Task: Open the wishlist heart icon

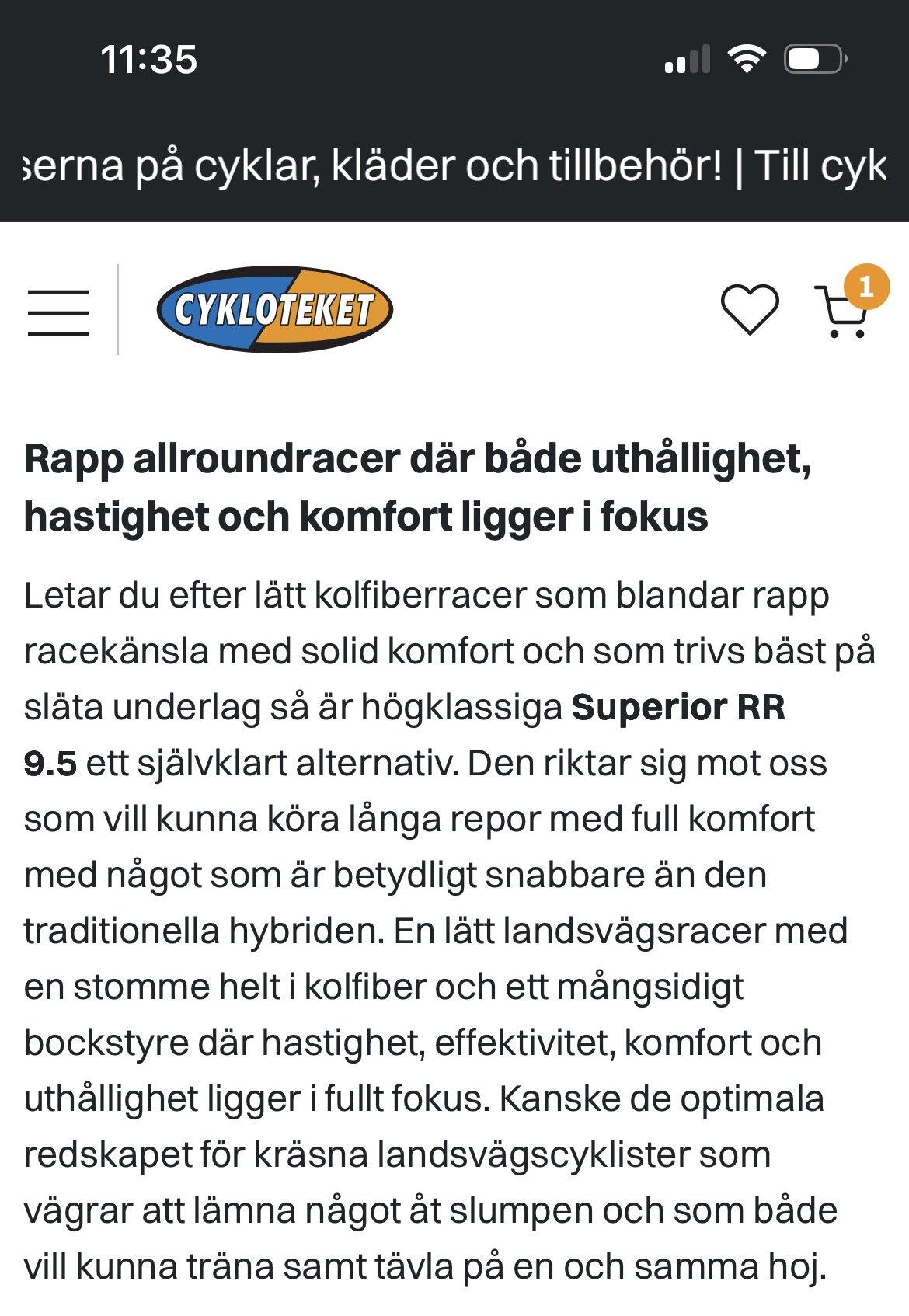Action: click(x=750, y=310)
